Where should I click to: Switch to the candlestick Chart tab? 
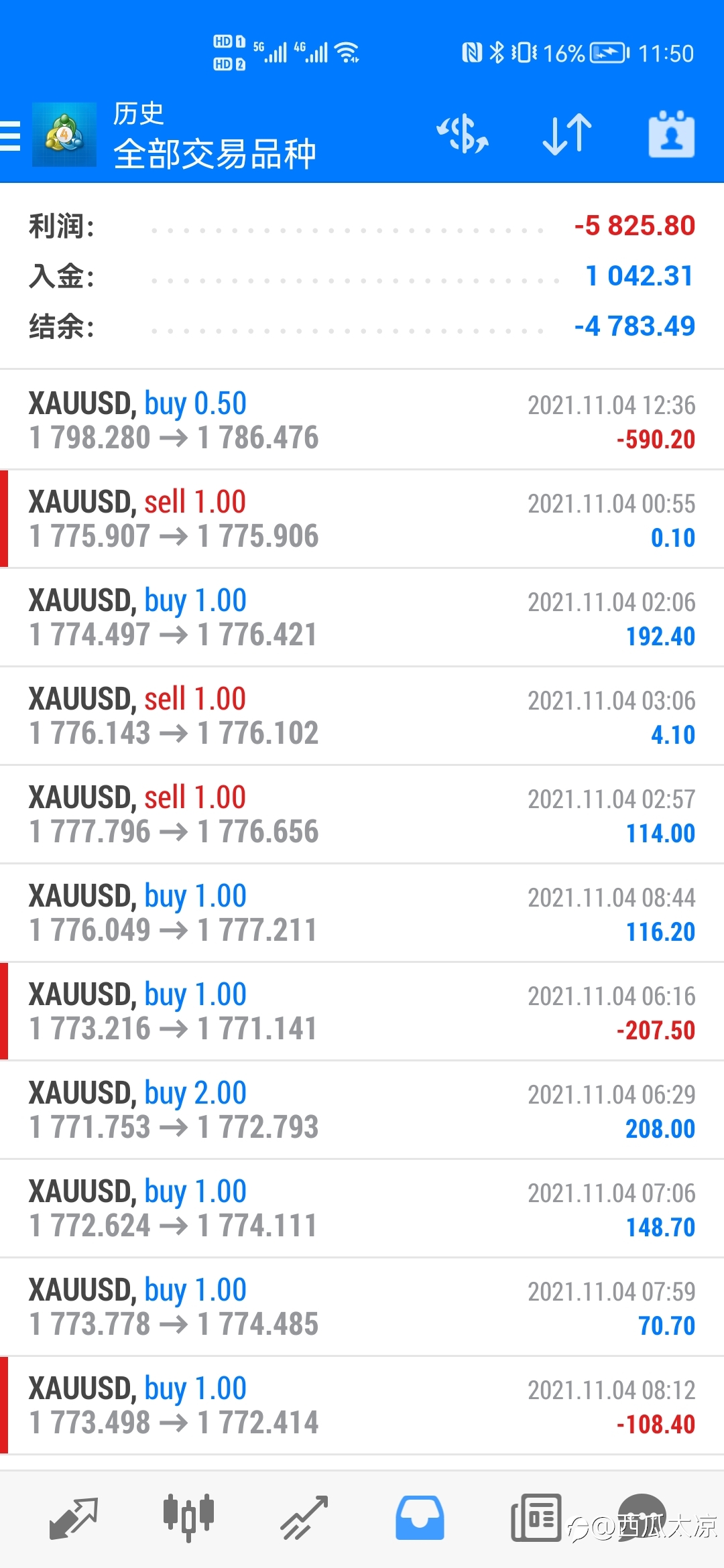pos(188,1517)
